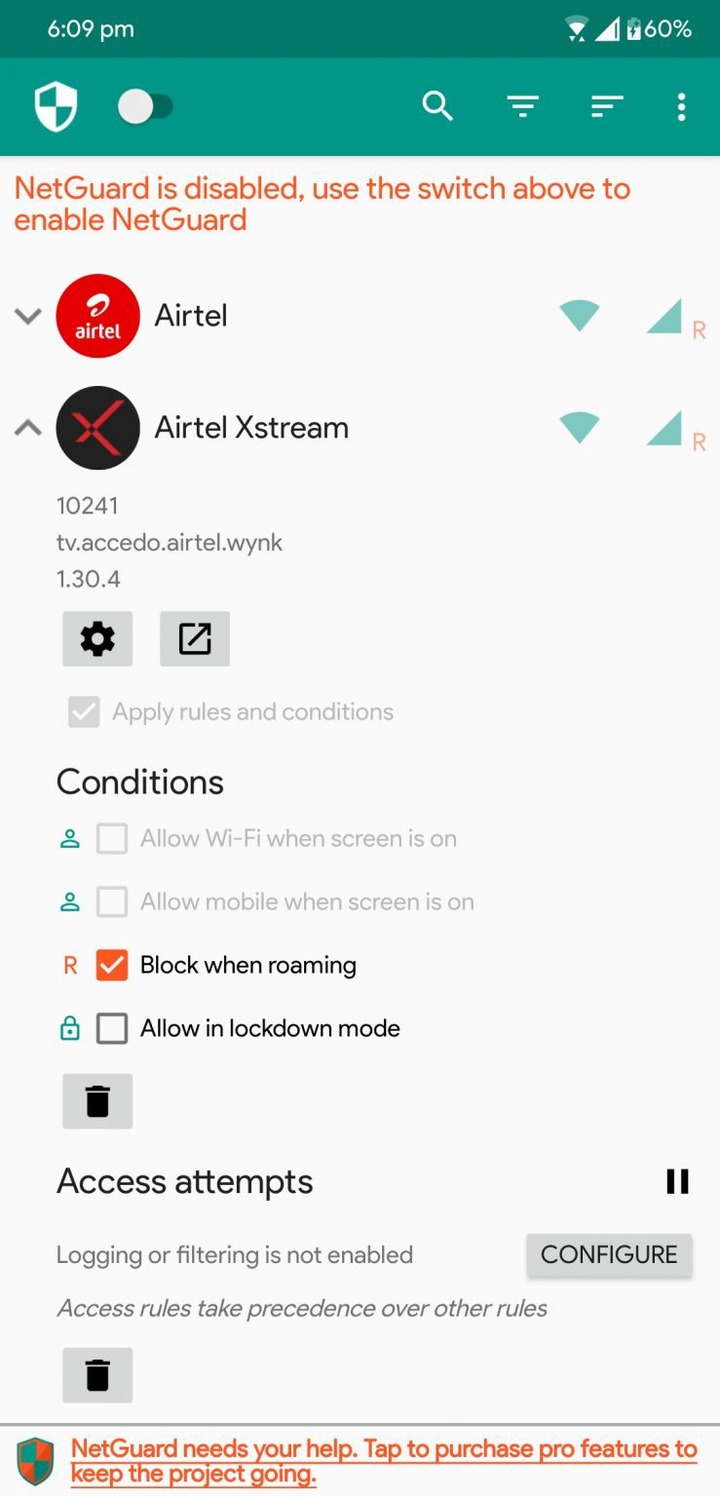The image size is (720, 1496).
Task: Delete access attempts with bottom trash button
Action: pos(97,1374)
